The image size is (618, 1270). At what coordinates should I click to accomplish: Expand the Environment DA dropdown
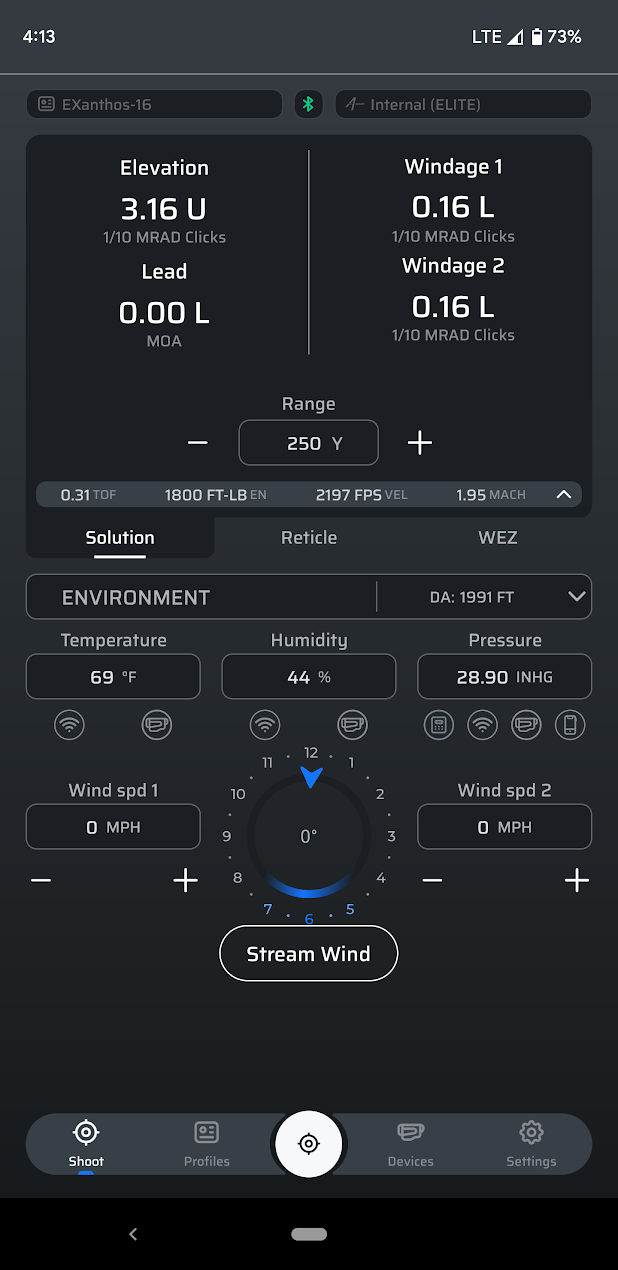pyautogui.click(x=576, y=597)
